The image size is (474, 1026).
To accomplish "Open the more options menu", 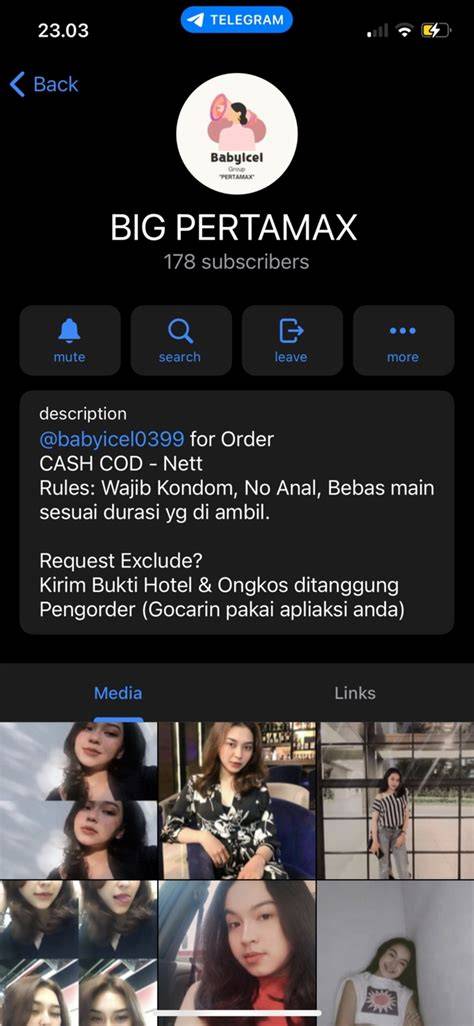I will (403, 340).
